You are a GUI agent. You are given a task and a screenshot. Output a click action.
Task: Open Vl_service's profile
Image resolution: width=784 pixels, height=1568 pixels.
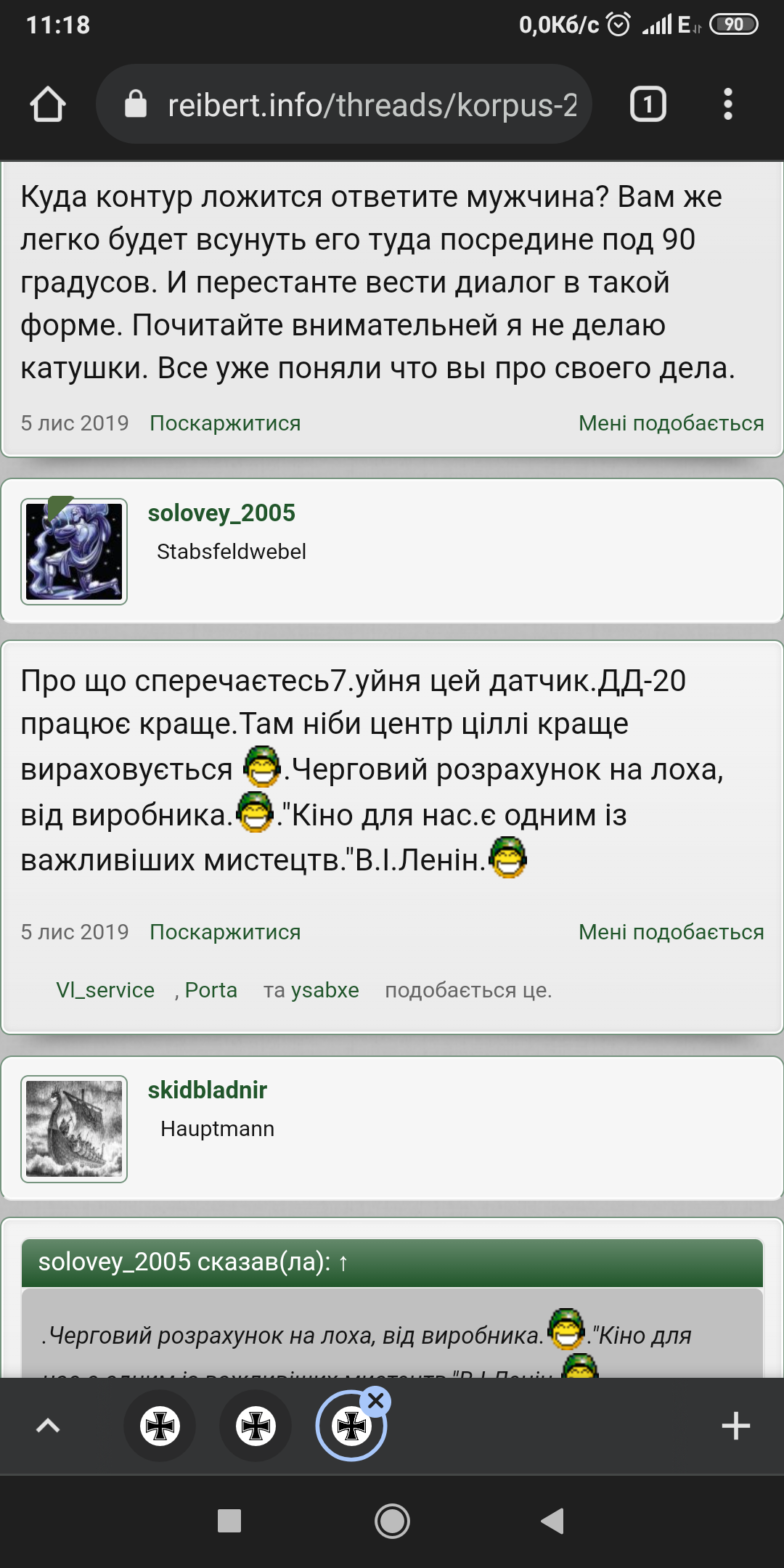pyautogui.click(x=105, y=990)
